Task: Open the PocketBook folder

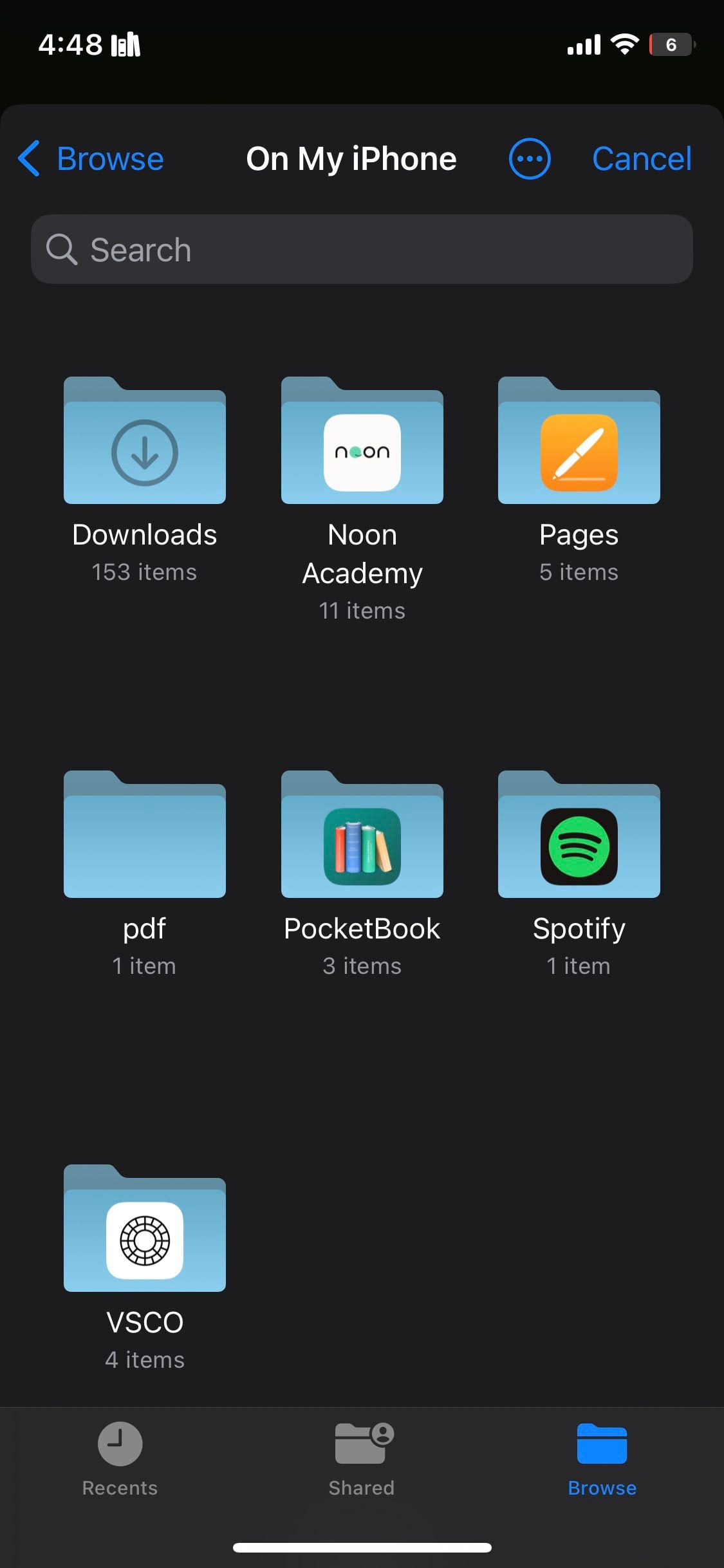Action: (x=362, y=836)
